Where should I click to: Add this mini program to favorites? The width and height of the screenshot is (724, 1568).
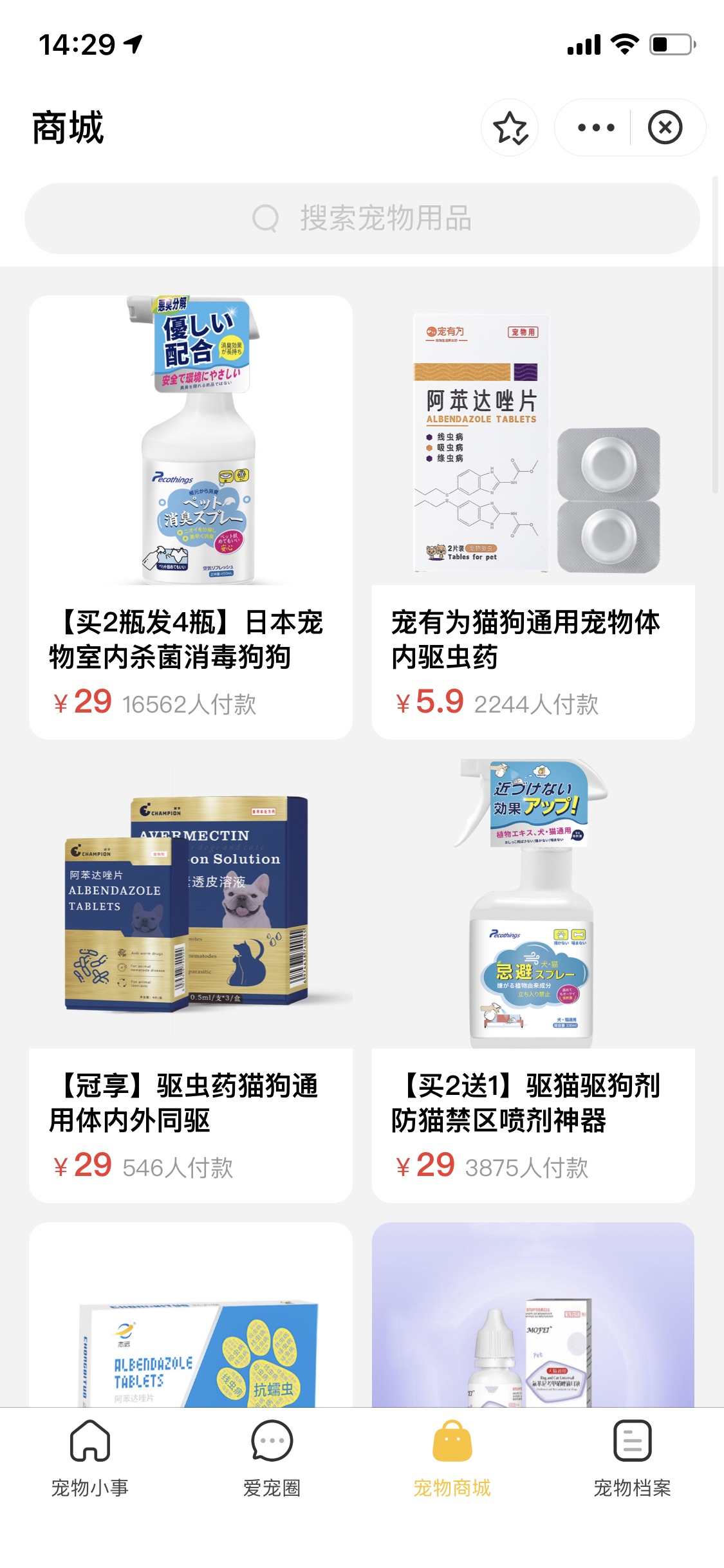tap(510, 127)
